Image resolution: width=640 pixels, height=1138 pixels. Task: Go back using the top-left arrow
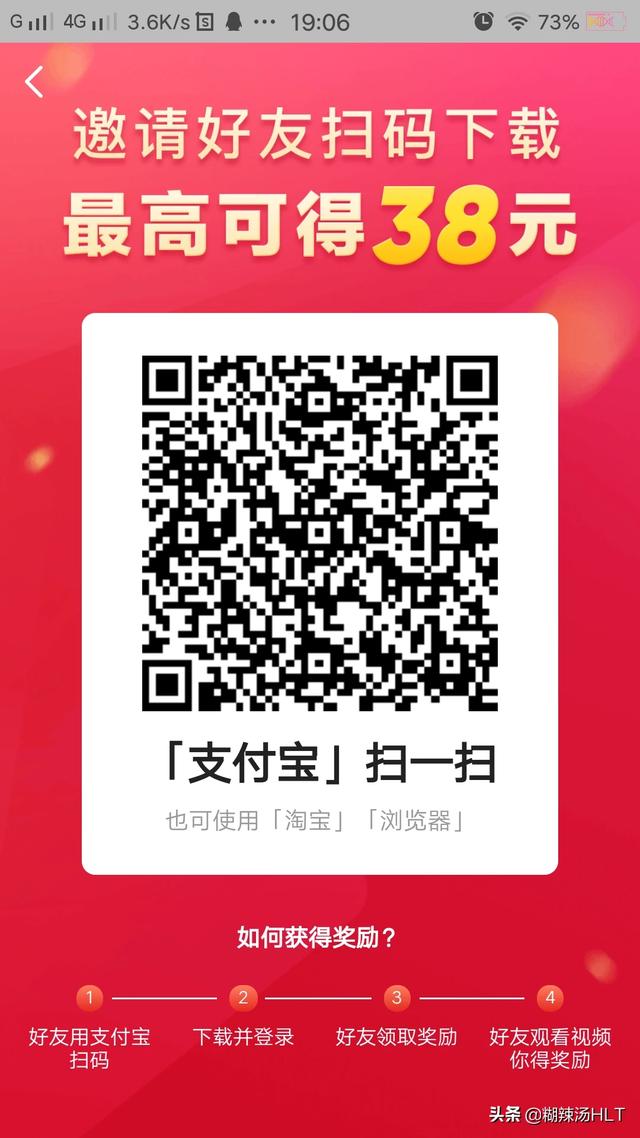coord(35,81)
